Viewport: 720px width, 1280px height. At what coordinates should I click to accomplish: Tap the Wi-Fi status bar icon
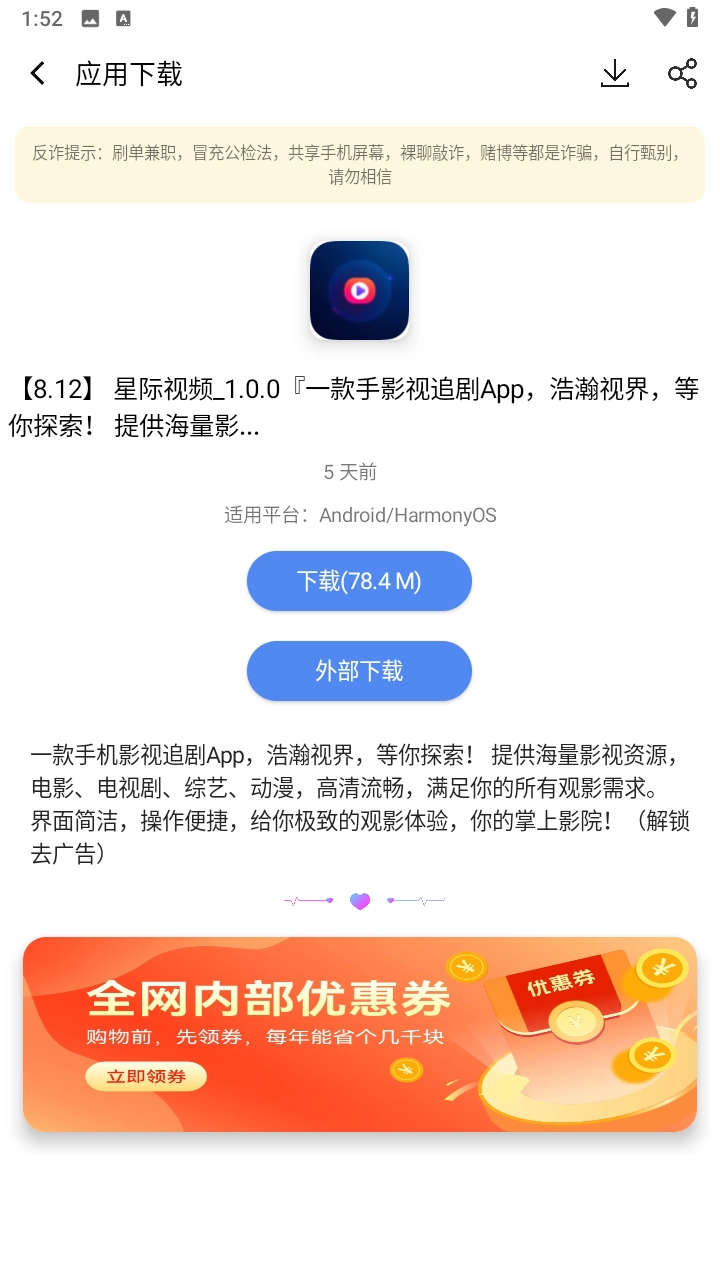tap(665, 17)
